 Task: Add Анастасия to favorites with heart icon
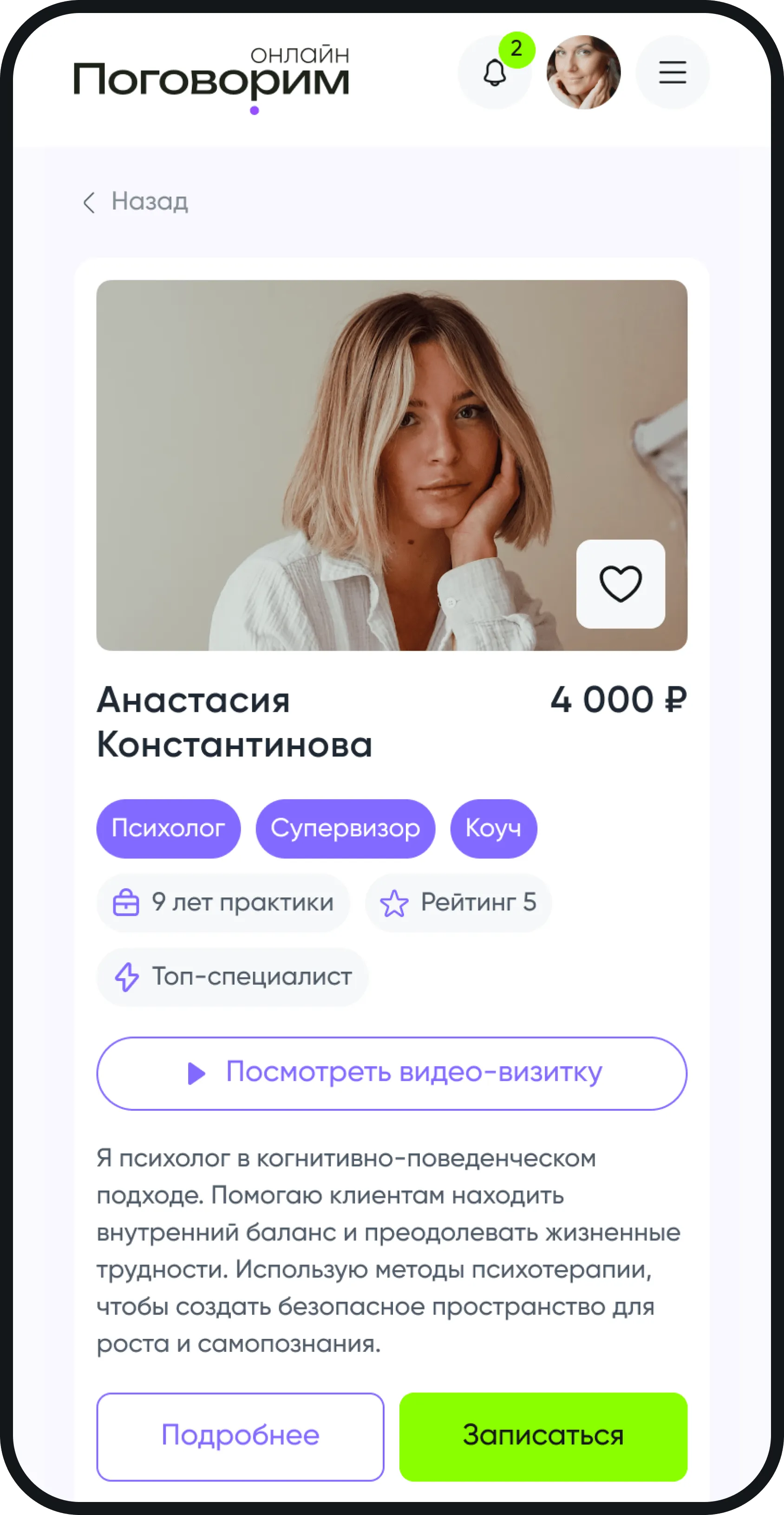point(620,583)
